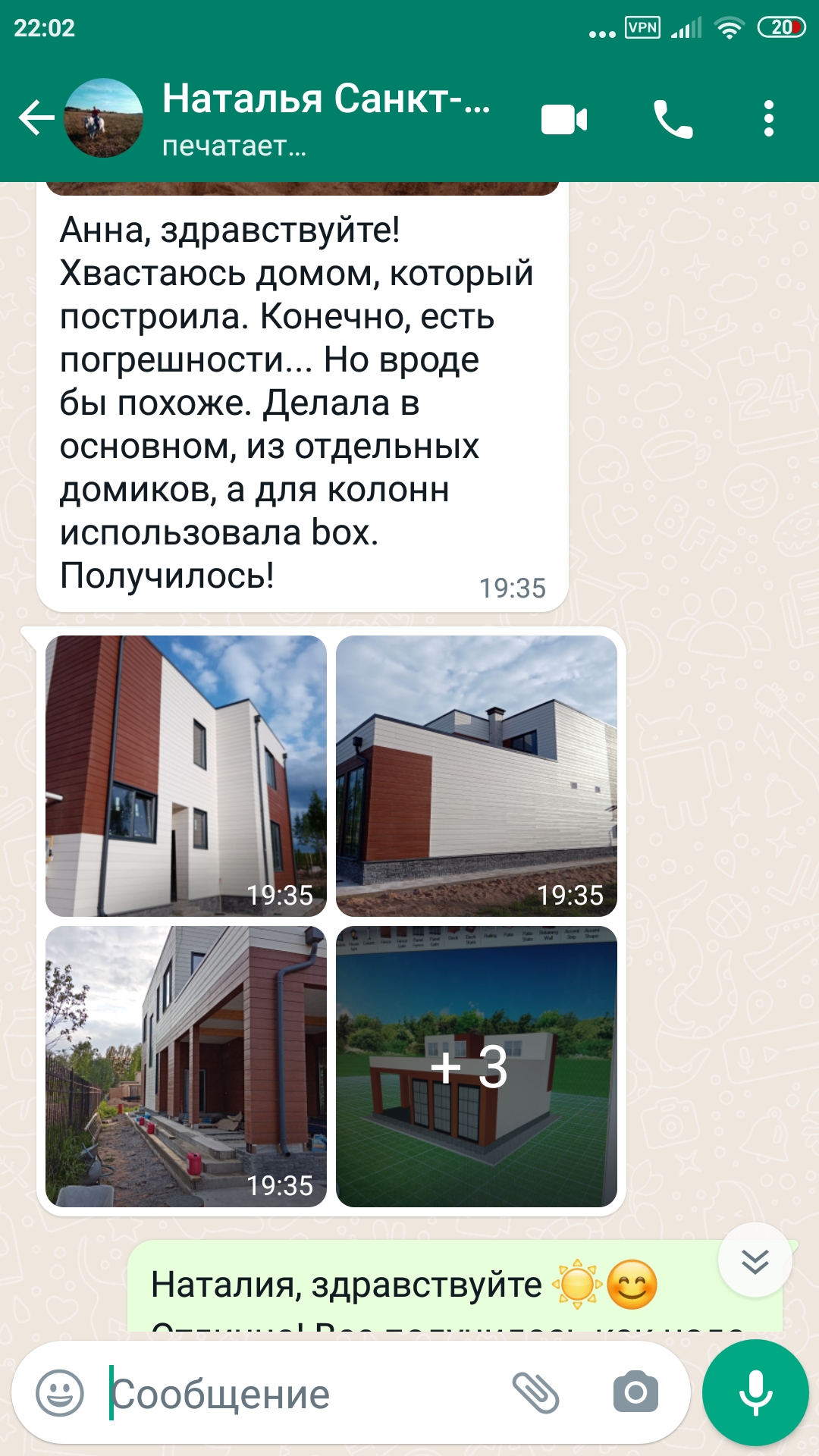Open the photo of the house with a chimney
This screenshot has height=1456, width=819.
coord(476,775)
